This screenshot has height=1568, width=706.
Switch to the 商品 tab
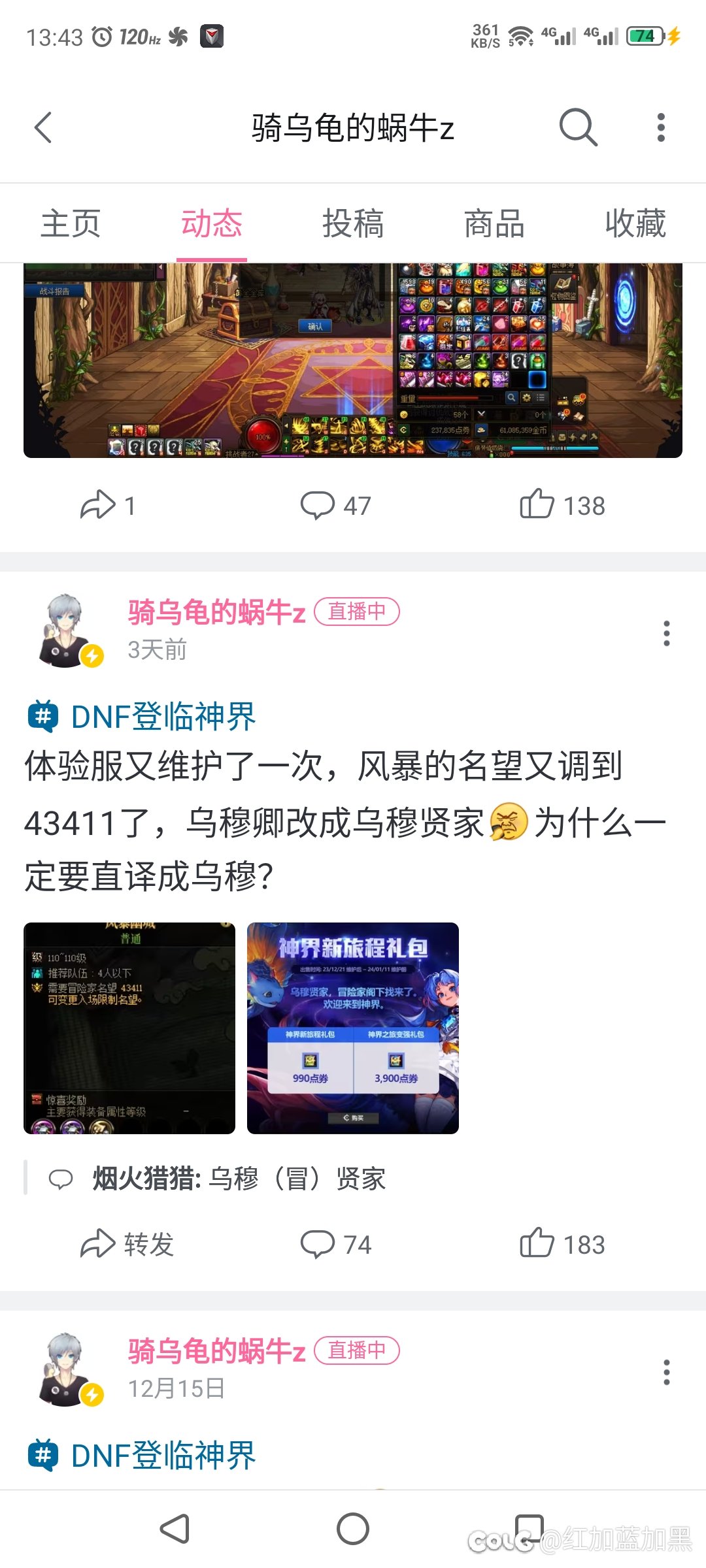pyautogui.click(x=494, y=224)
